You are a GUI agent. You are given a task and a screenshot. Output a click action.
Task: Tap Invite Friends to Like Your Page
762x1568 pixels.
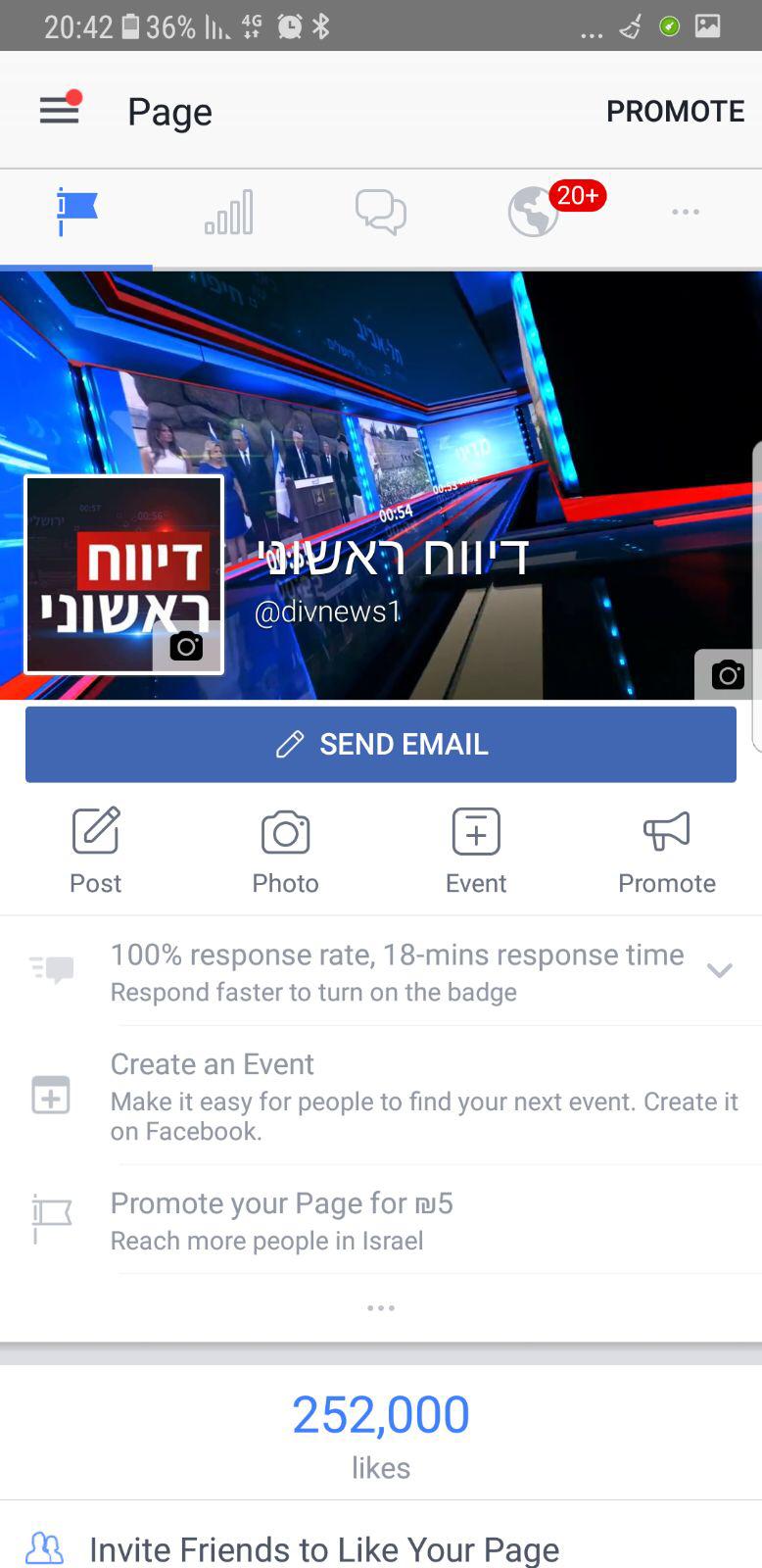coord(323,1548)
